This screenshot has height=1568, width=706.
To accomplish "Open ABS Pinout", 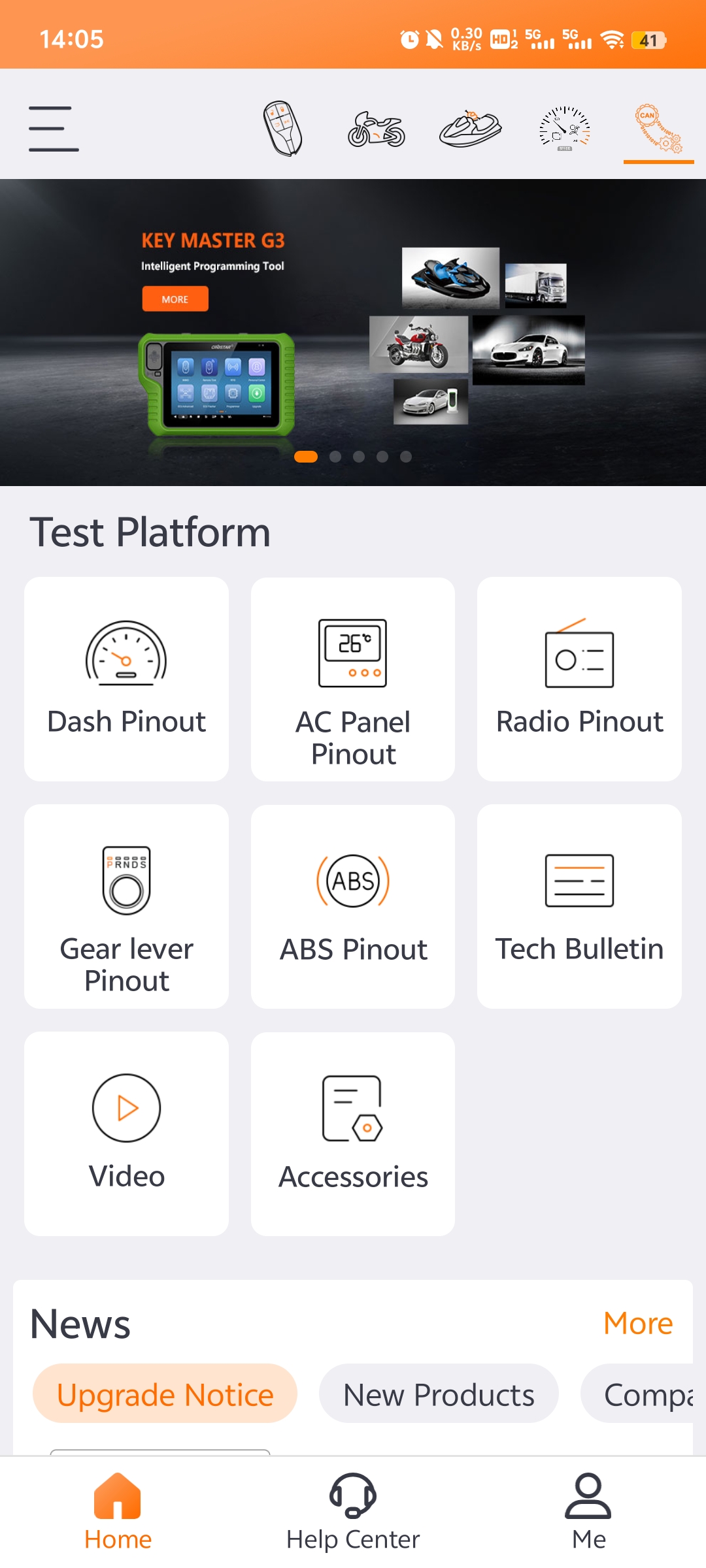I will [353, 906].
